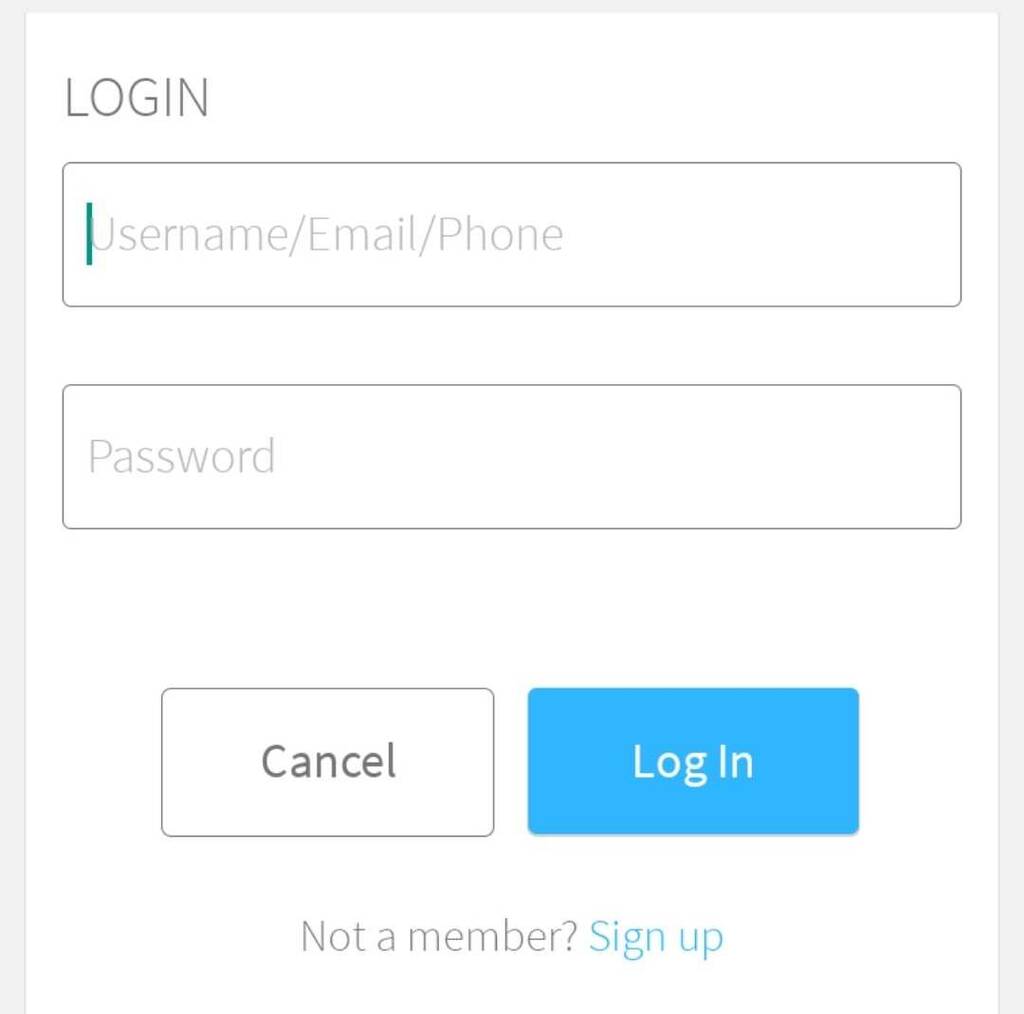The width and height of the screenshot is (1024, 1014).
Task: Cancel the login
Action: tap(327, 761)
